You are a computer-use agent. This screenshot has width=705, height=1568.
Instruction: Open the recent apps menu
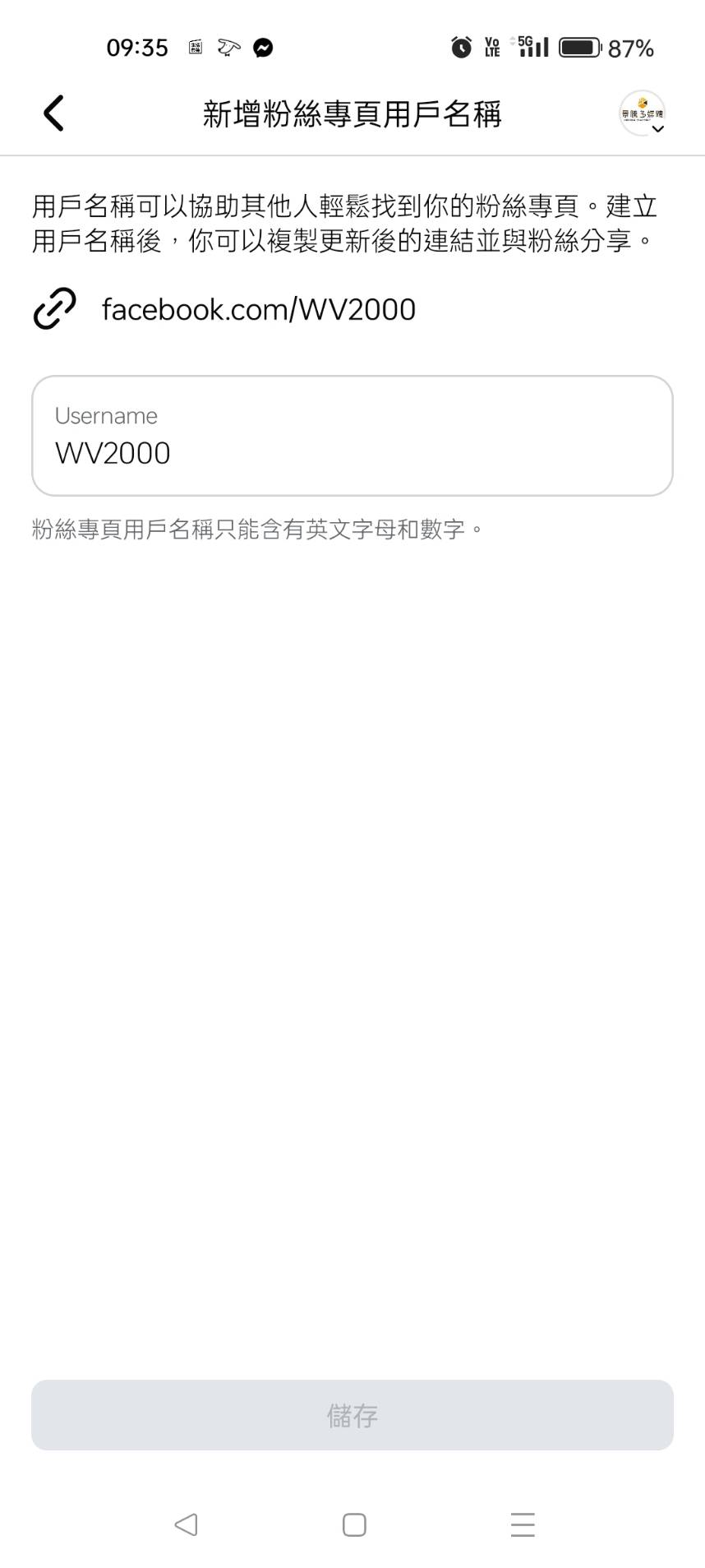point(522,1524)
